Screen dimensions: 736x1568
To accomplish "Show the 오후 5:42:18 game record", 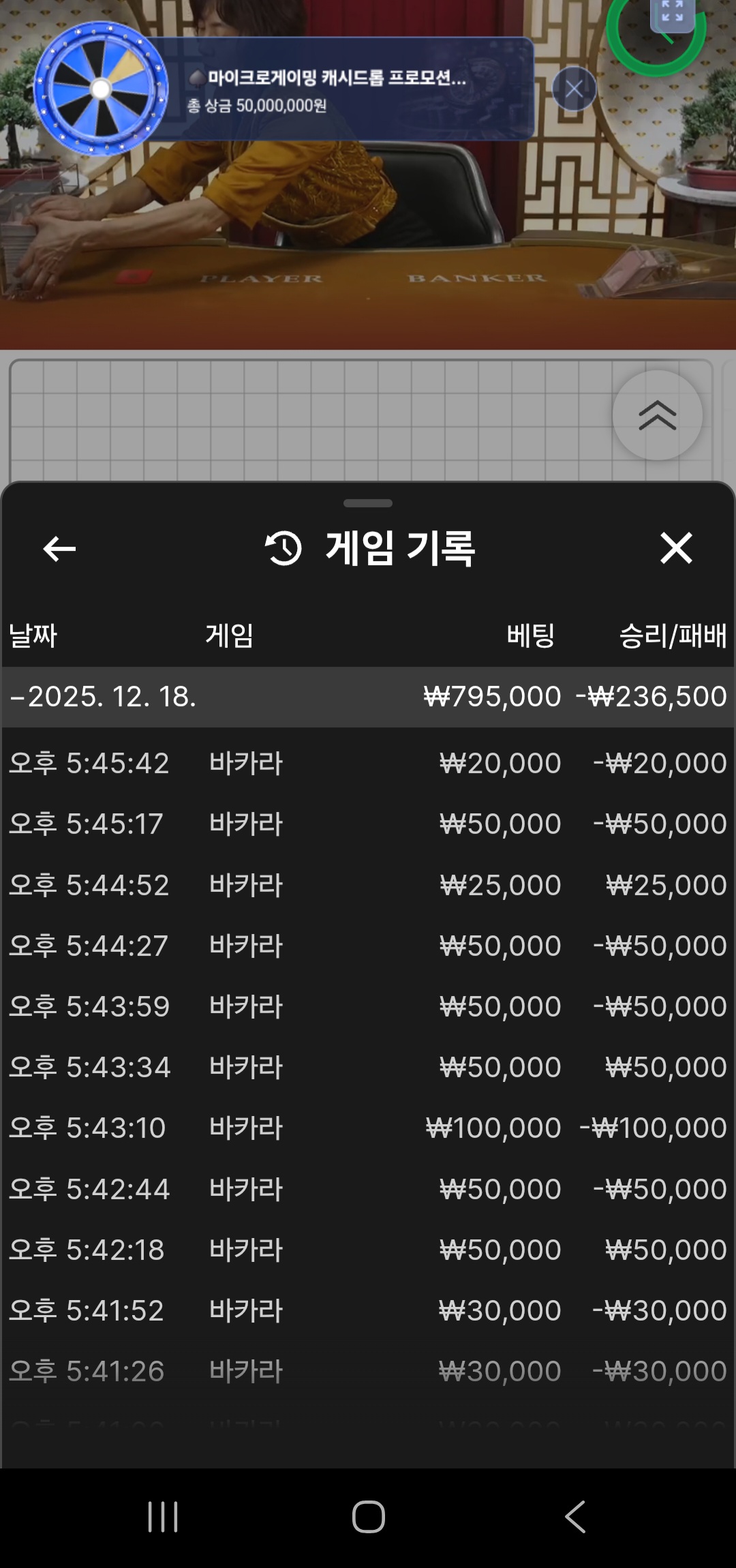I will [x=368, y=1250].
